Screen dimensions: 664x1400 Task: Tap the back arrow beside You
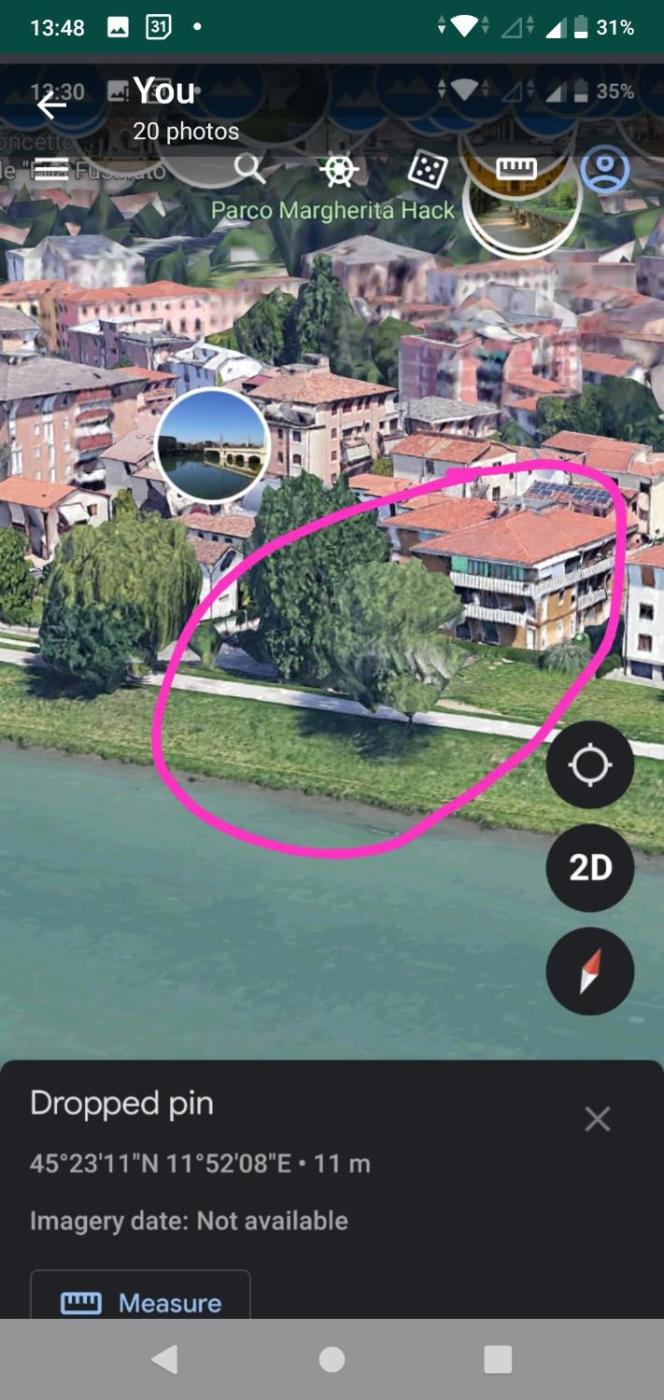pyautogui.click(x=50, y=104)
